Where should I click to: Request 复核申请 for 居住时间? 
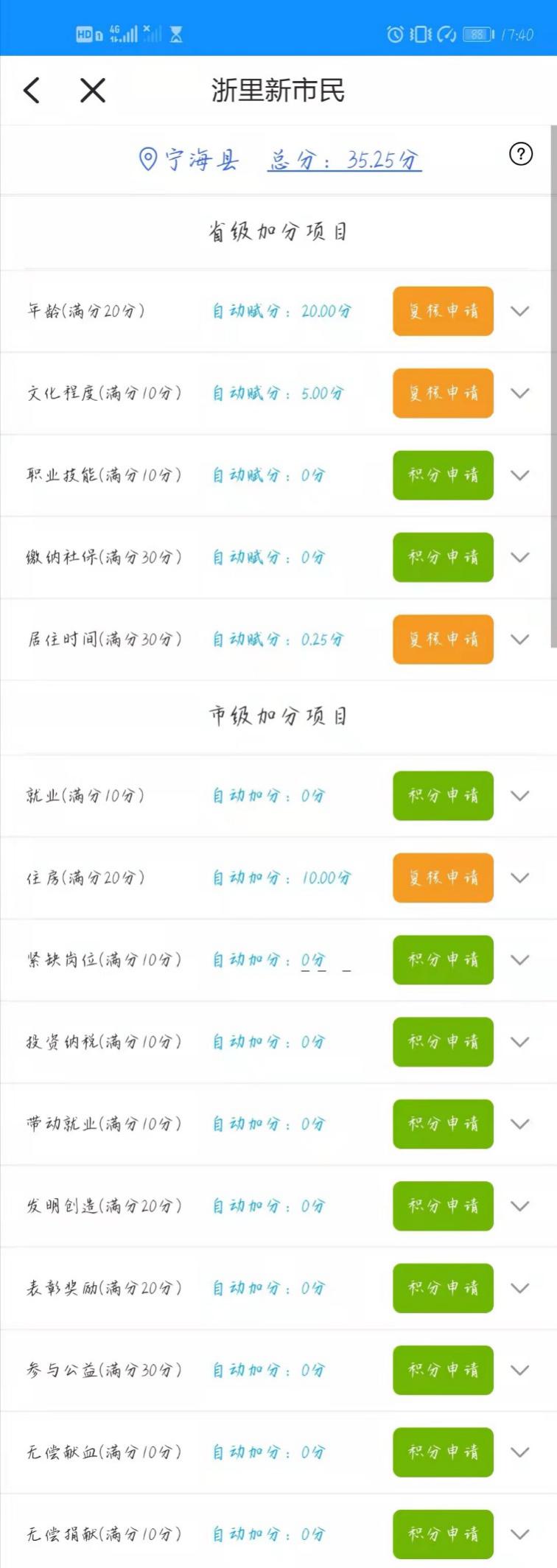pyautogui.click(x=443, y=639)
